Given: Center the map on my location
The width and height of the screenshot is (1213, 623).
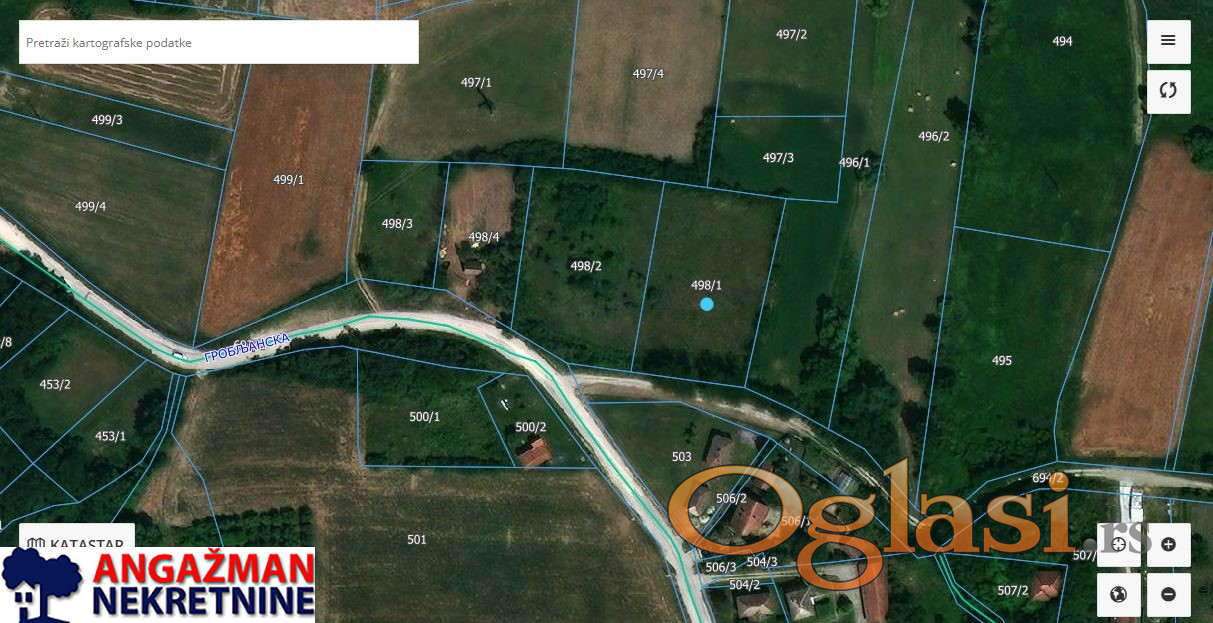Looking at the screenshot, I should point(1118,545).
